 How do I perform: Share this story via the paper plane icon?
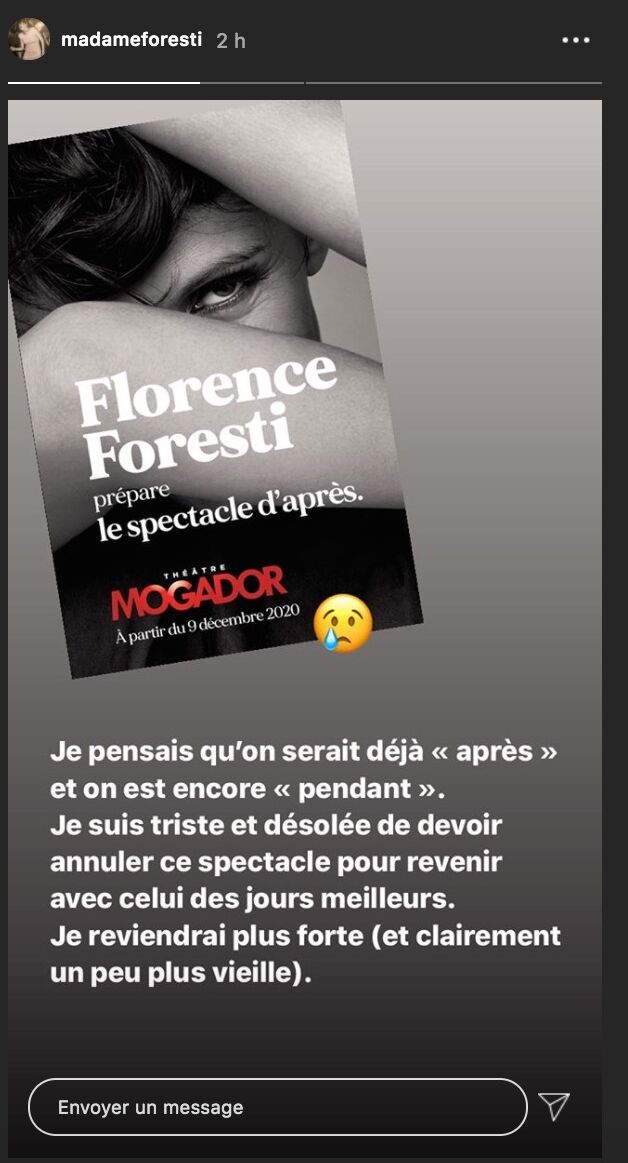tap(554, 1106)
